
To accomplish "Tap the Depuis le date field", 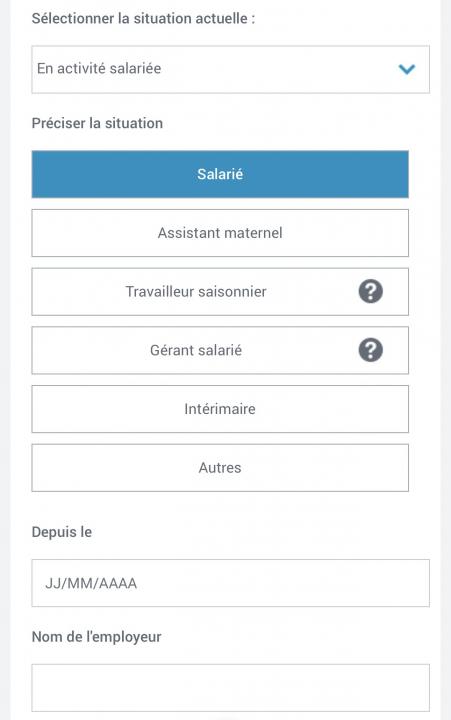I will [231, 583].
